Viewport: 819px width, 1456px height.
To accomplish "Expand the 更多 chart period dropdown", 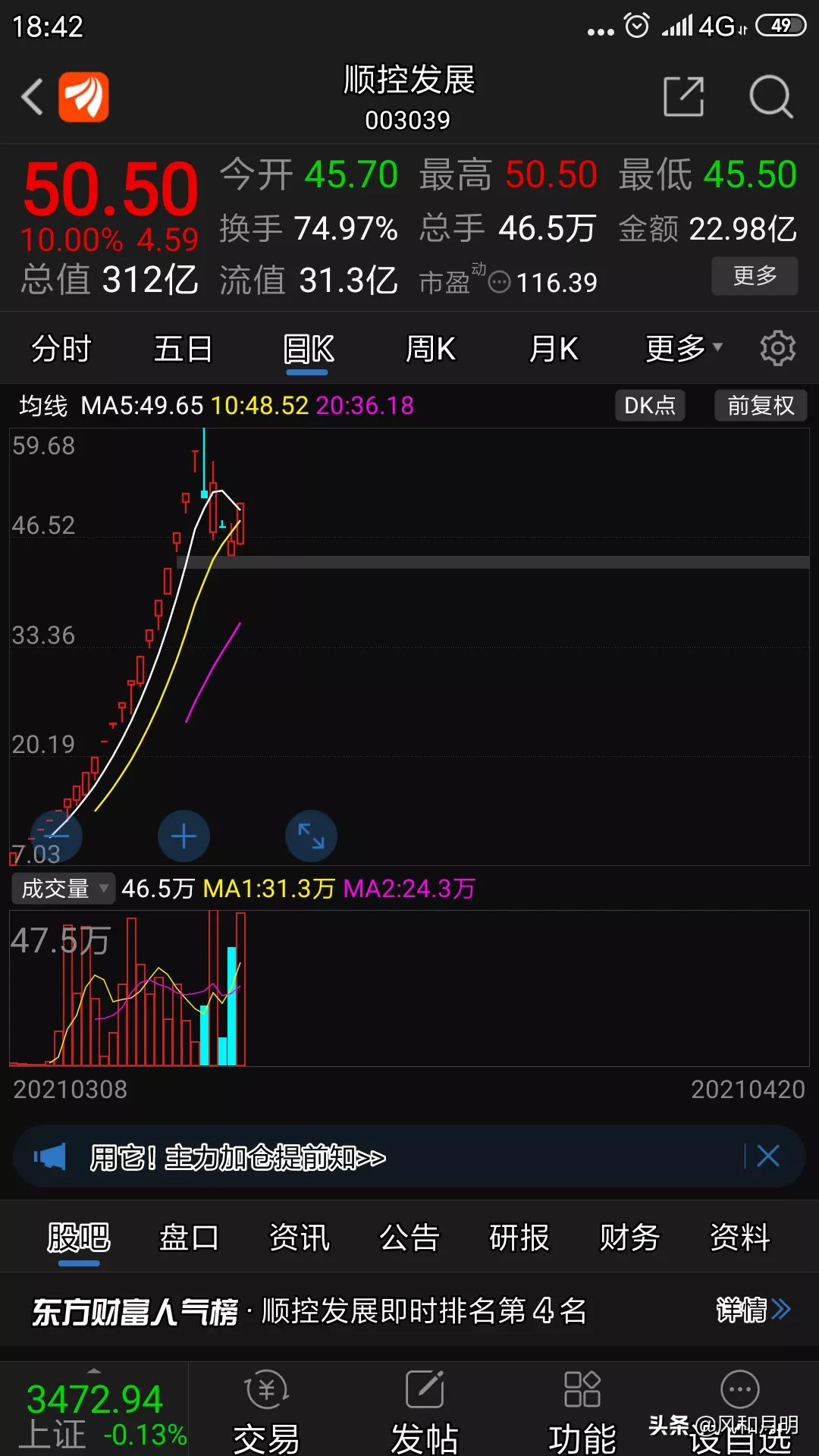I will tap(683, 350).
